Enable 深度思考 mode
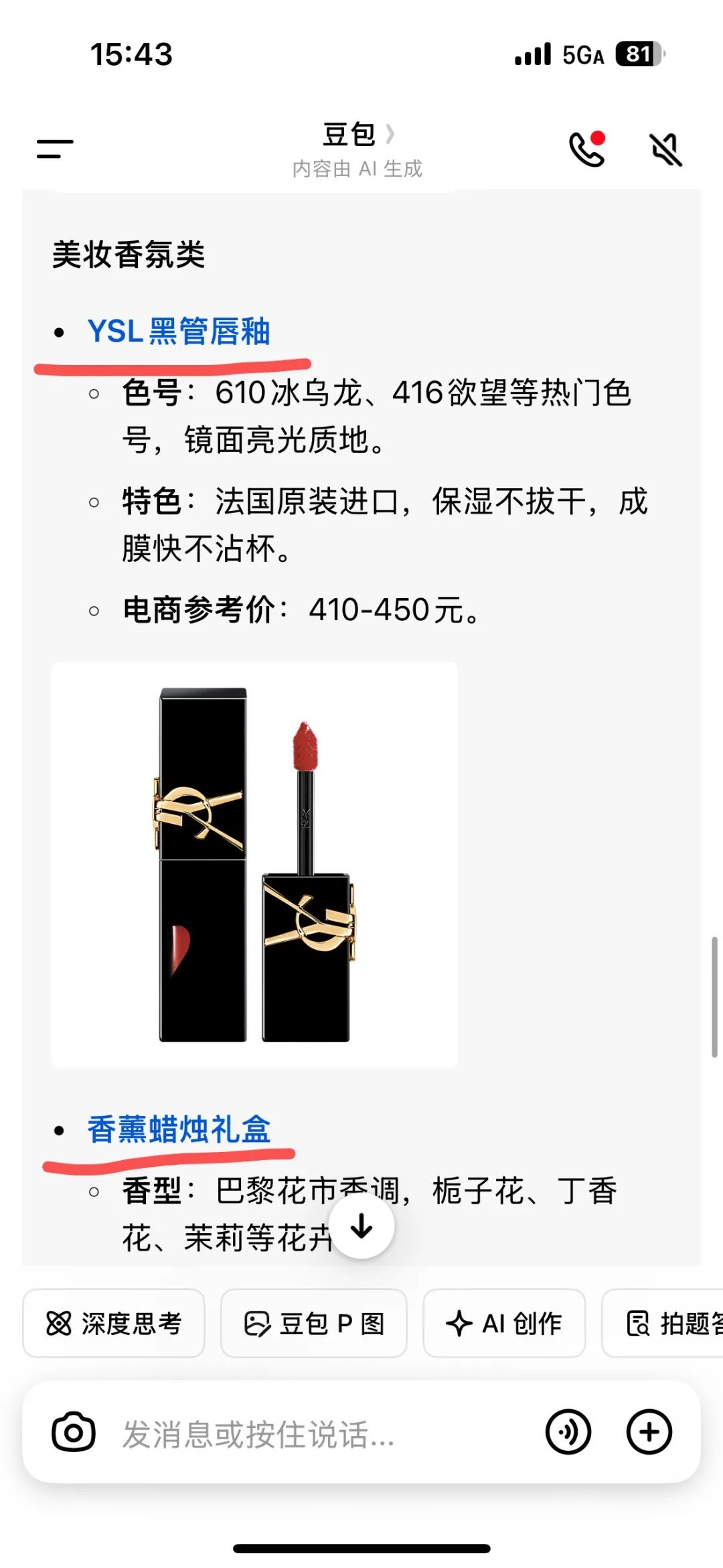The width and height of the screenshot is (723, 1568). (114, 1324)
